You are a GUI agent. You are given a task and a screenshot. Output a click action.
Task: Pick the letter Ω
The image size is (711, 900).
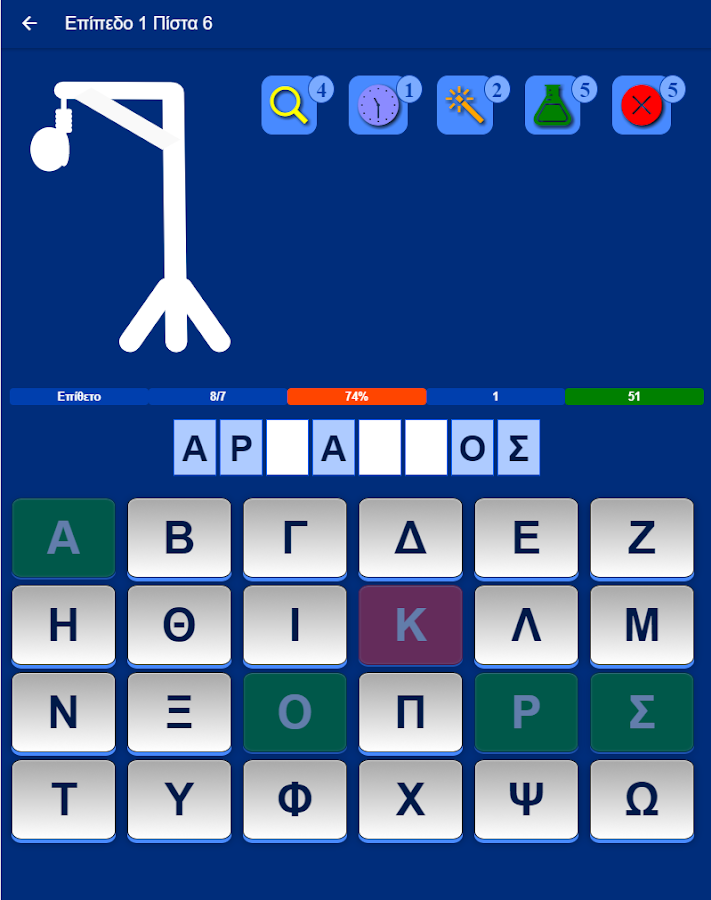click(641, 799)
